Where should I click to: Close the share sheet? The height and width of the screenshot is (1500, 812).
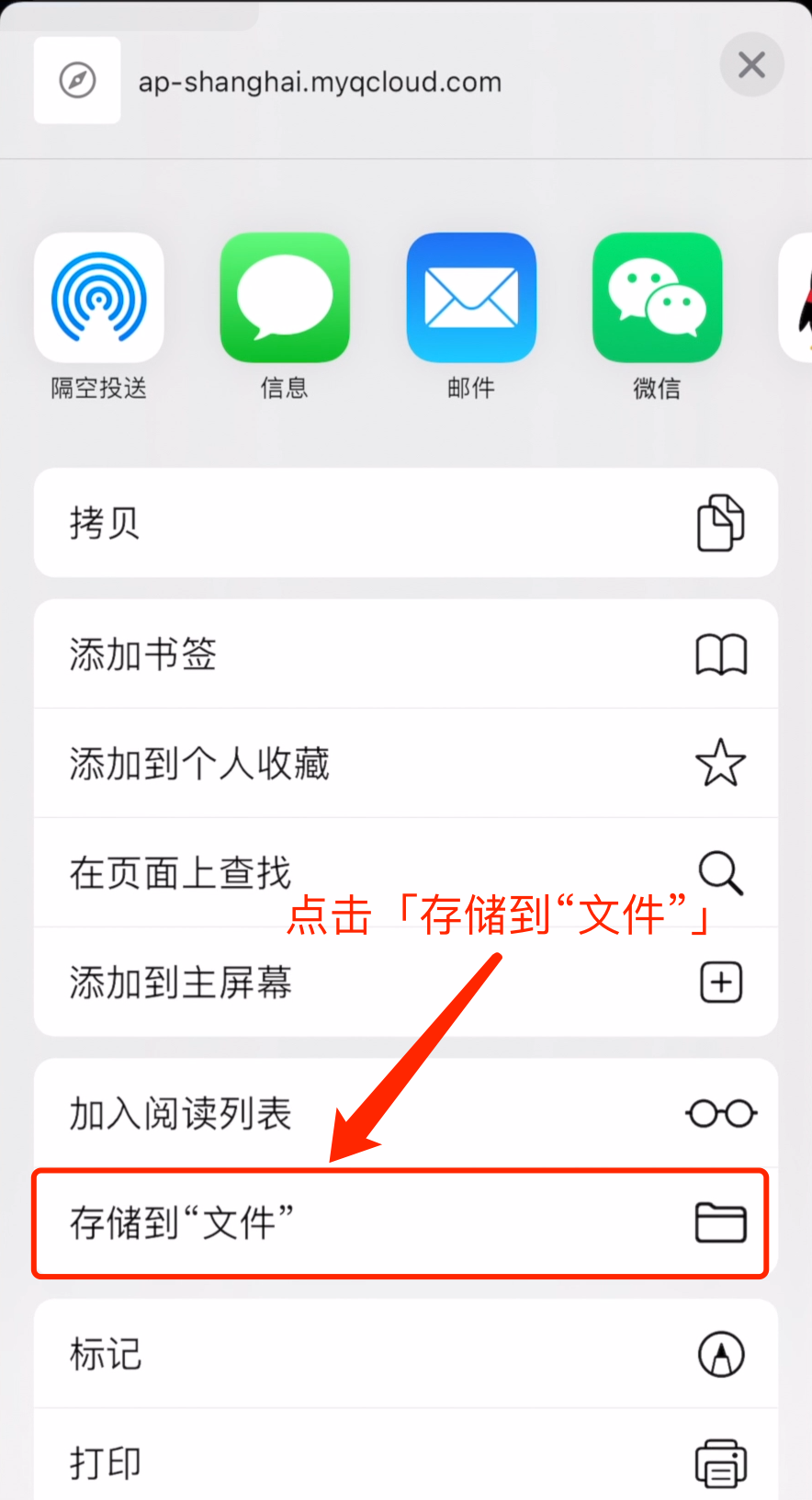[751, 65]
